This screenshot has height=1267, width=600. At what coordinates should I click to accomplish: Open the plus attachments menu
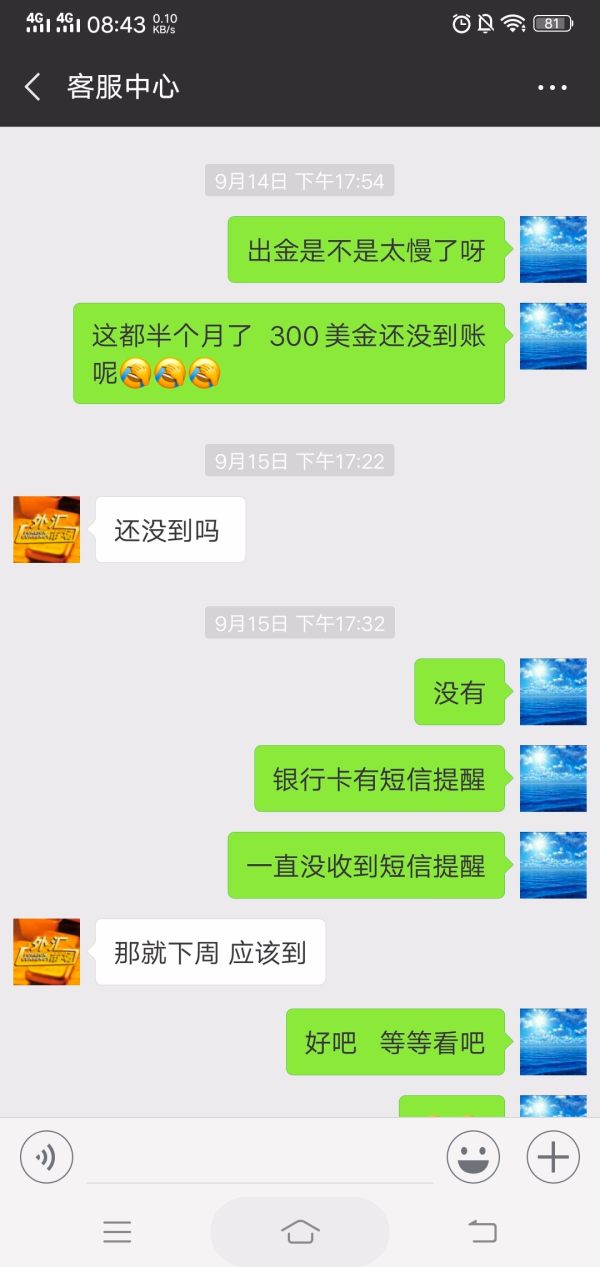point(553,1158)
